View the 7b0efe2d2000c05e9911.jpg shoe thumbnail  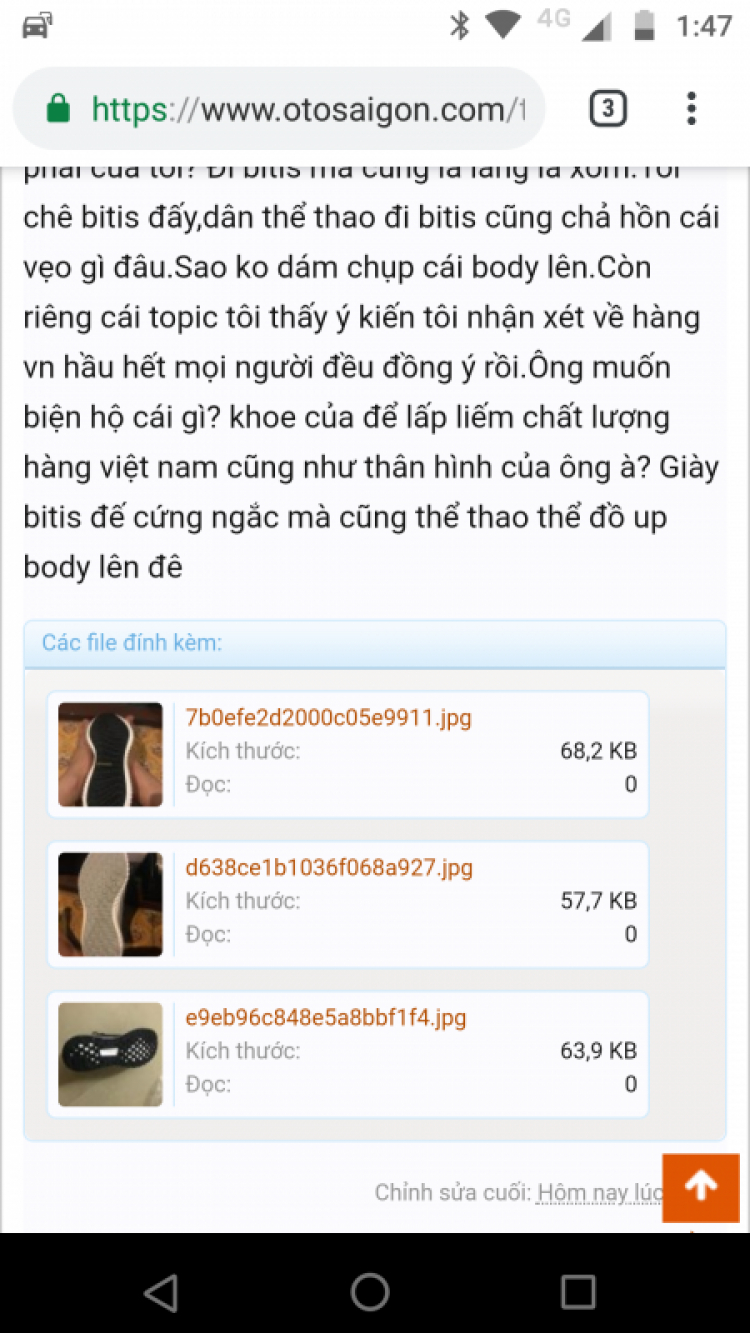(x=110, y=754)
